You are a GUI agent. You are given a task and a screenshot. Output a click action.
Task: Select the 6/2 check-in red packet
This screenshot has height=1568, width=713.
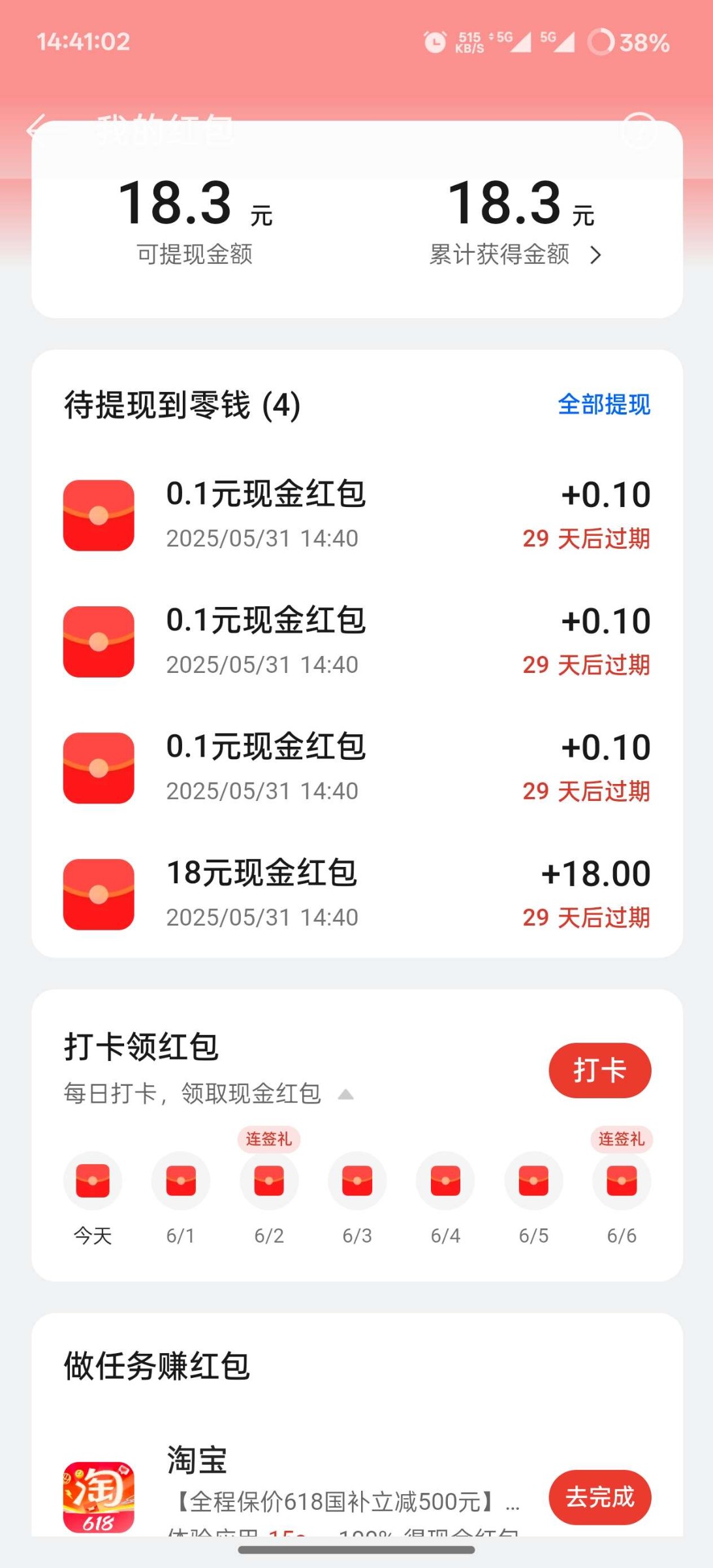[x=269, y=1181]
